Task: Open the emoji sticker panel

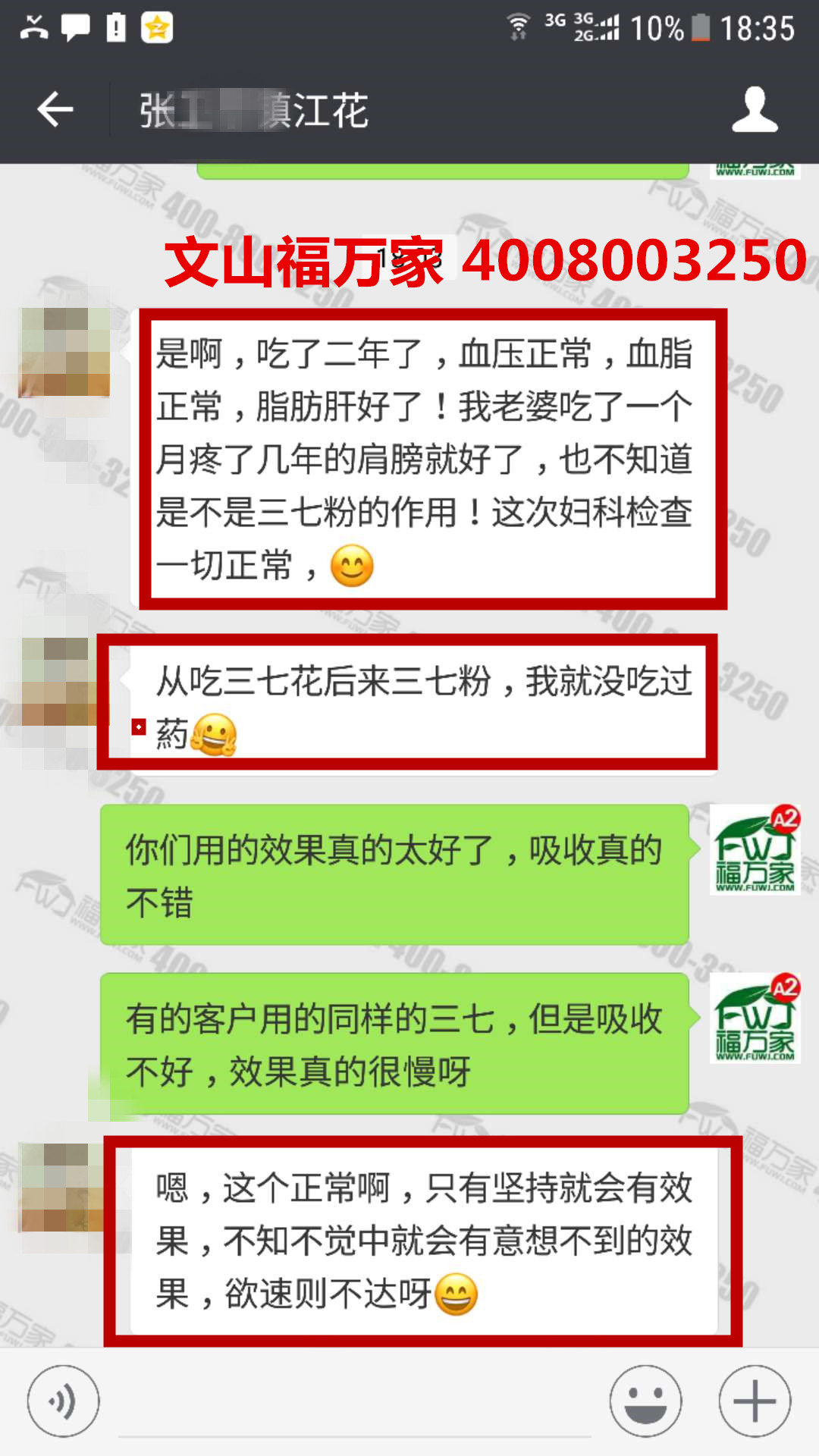Action: (x=645, y=1401)
